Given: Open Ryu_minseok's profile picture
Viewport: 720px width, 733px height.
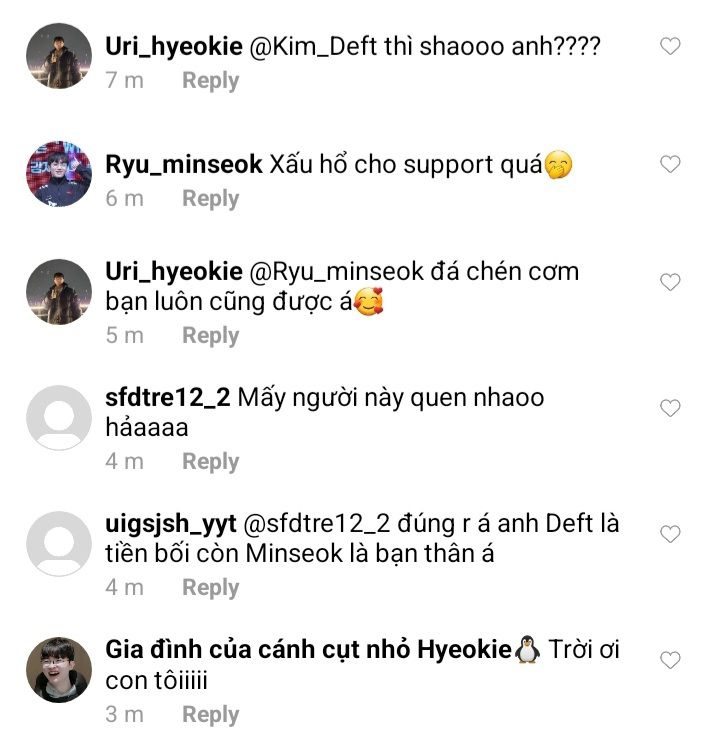Looking at the screenshot, I should [x=58, y=174].
